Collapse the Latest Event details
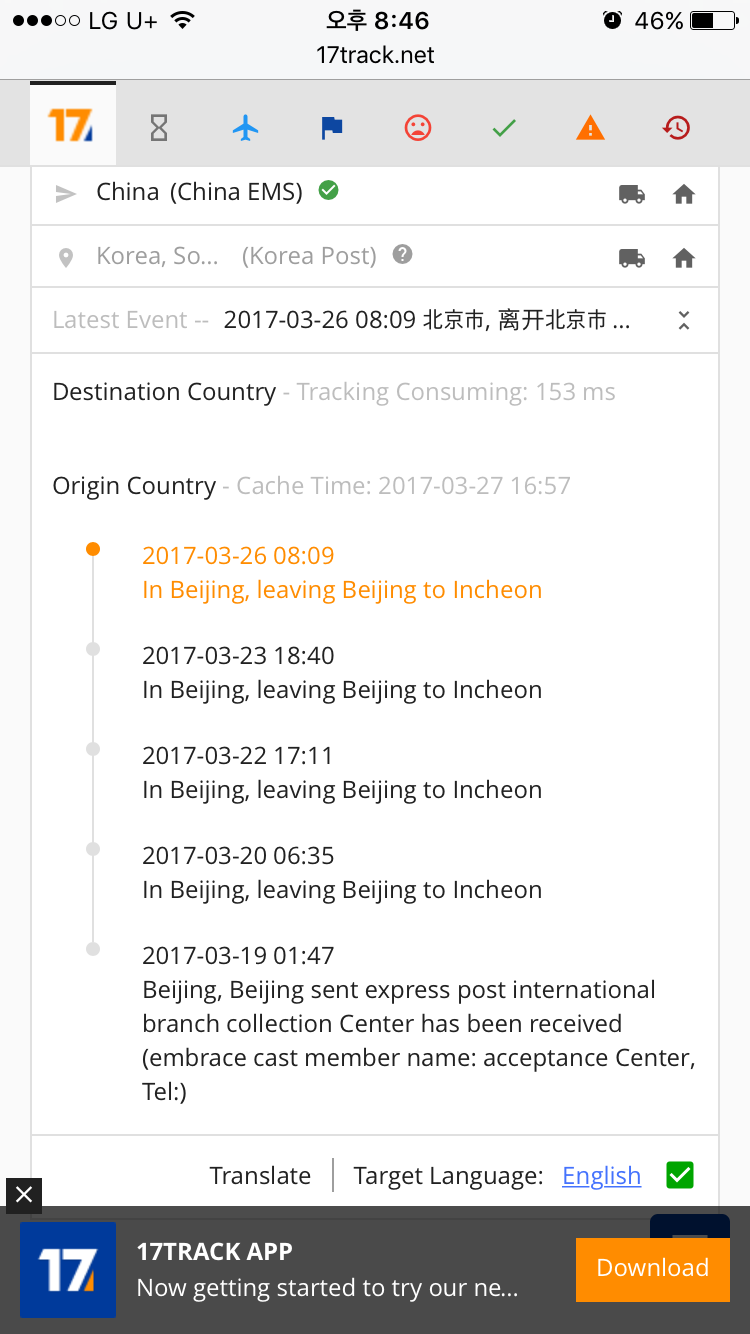 click(x=684, y=320)
